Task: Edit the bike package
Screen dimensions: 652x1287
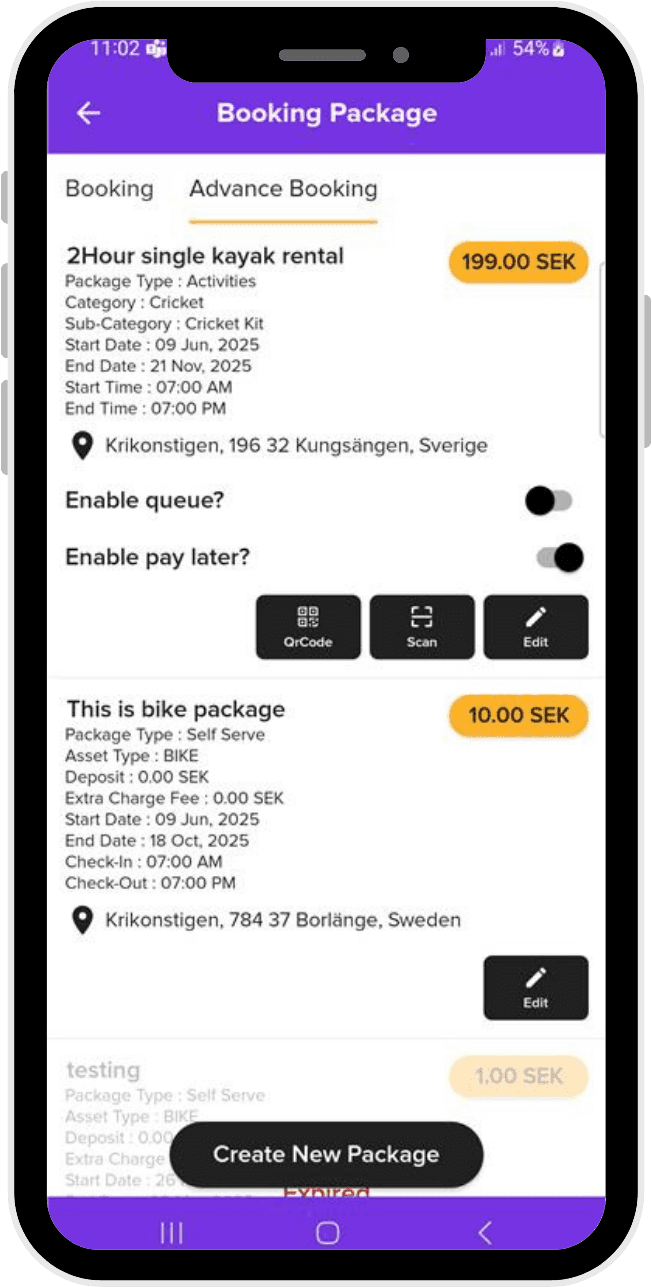Action: coord(536,987)
